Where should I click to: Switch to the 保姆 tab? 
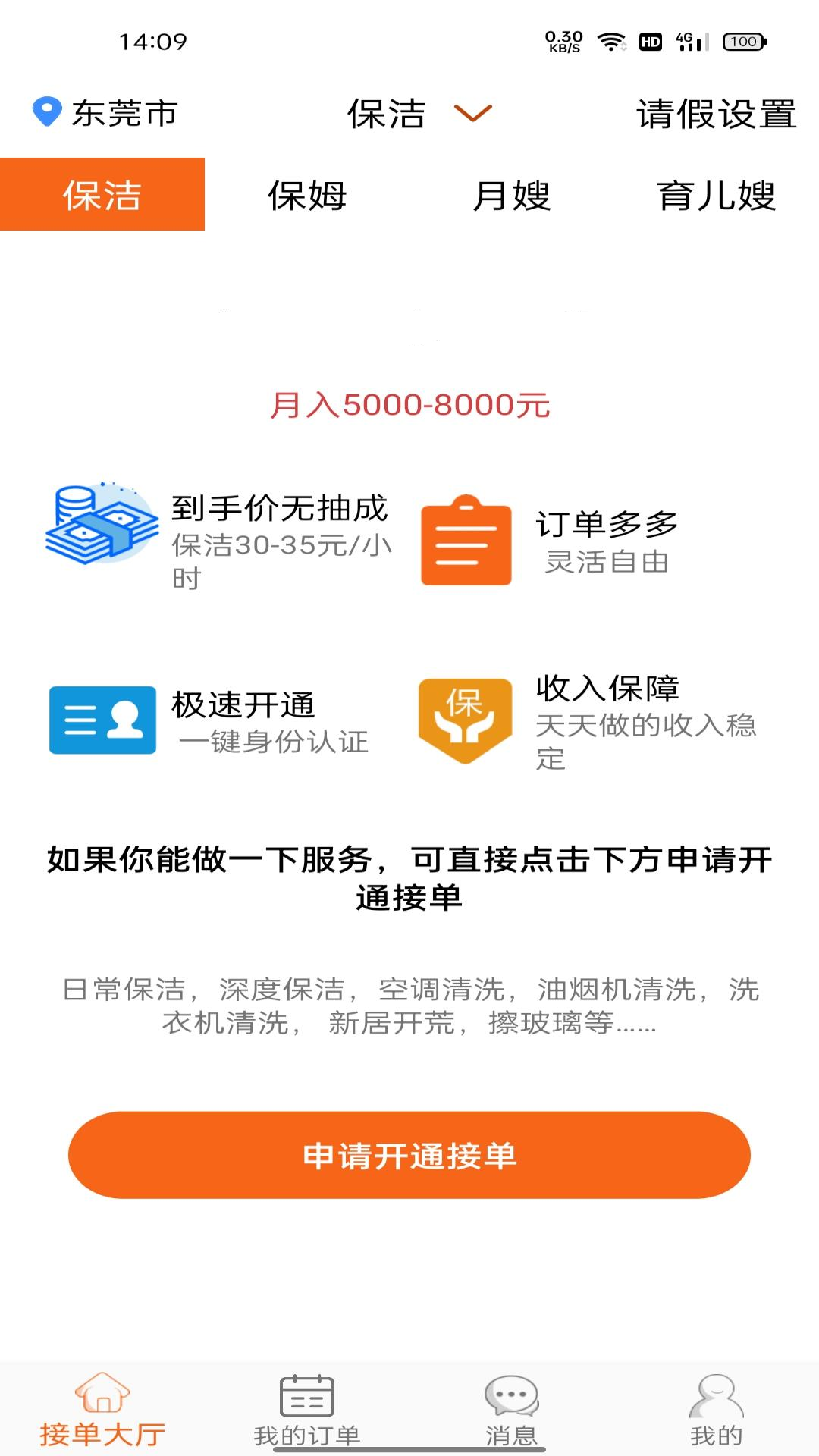[307, 196]
